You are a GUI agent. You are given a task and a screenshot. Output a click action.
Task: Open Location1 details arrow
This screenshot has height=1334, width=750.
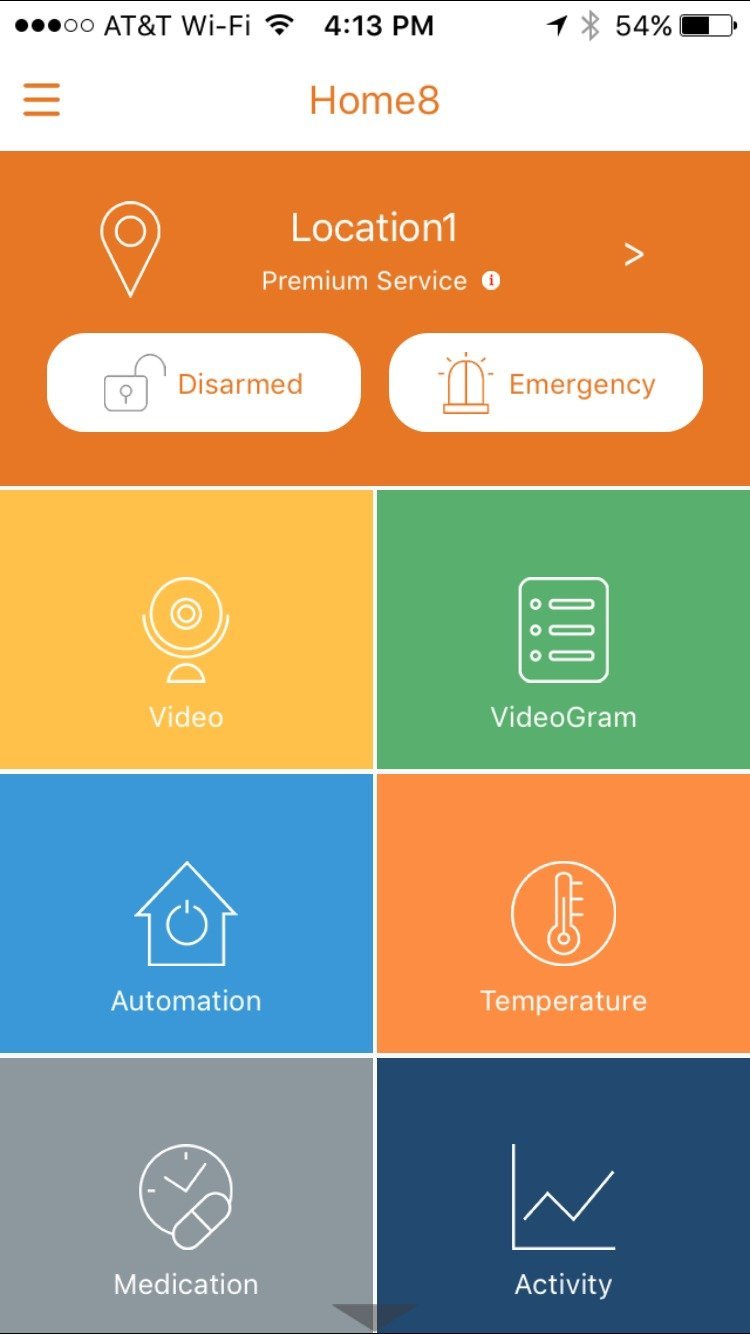click(x=634, y=255)
